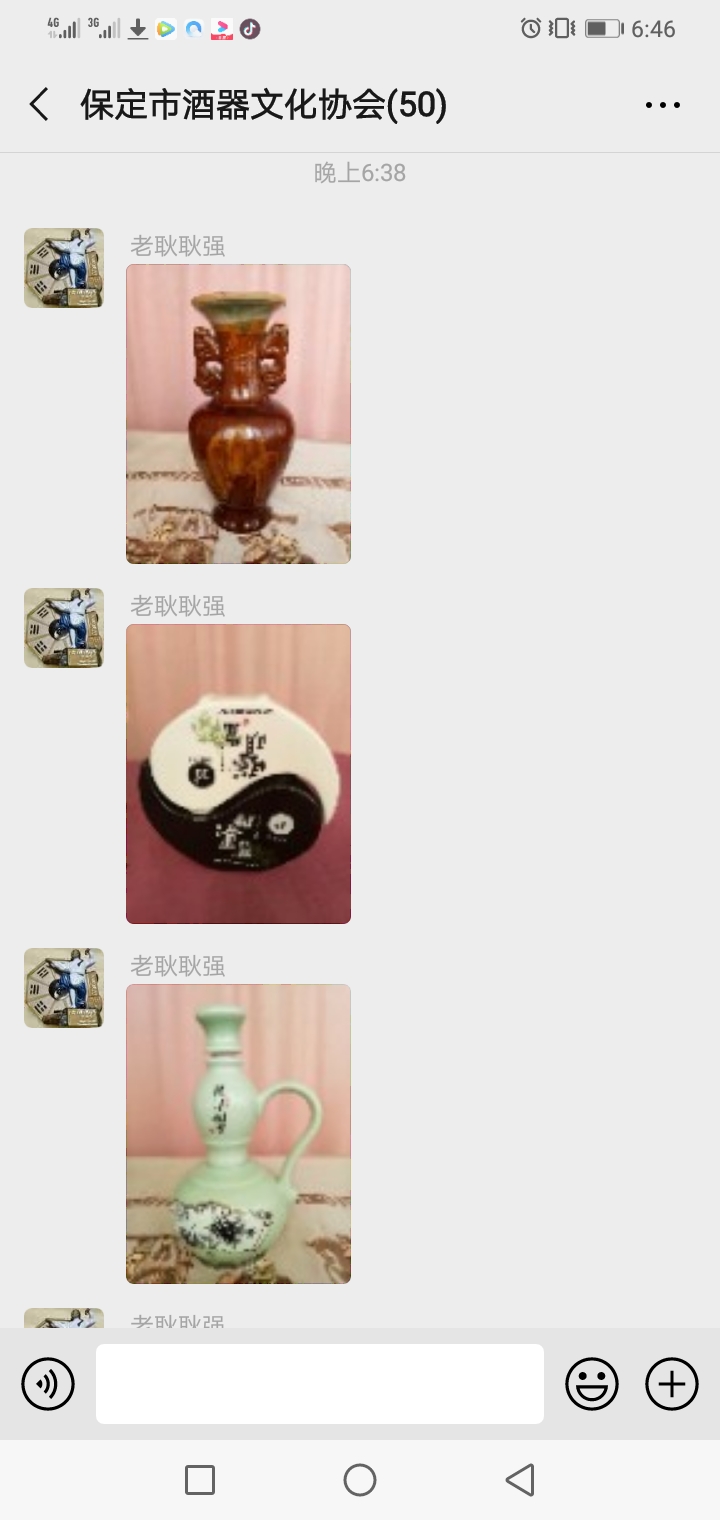View the yin-yang bottle photo

pos(238,773)
